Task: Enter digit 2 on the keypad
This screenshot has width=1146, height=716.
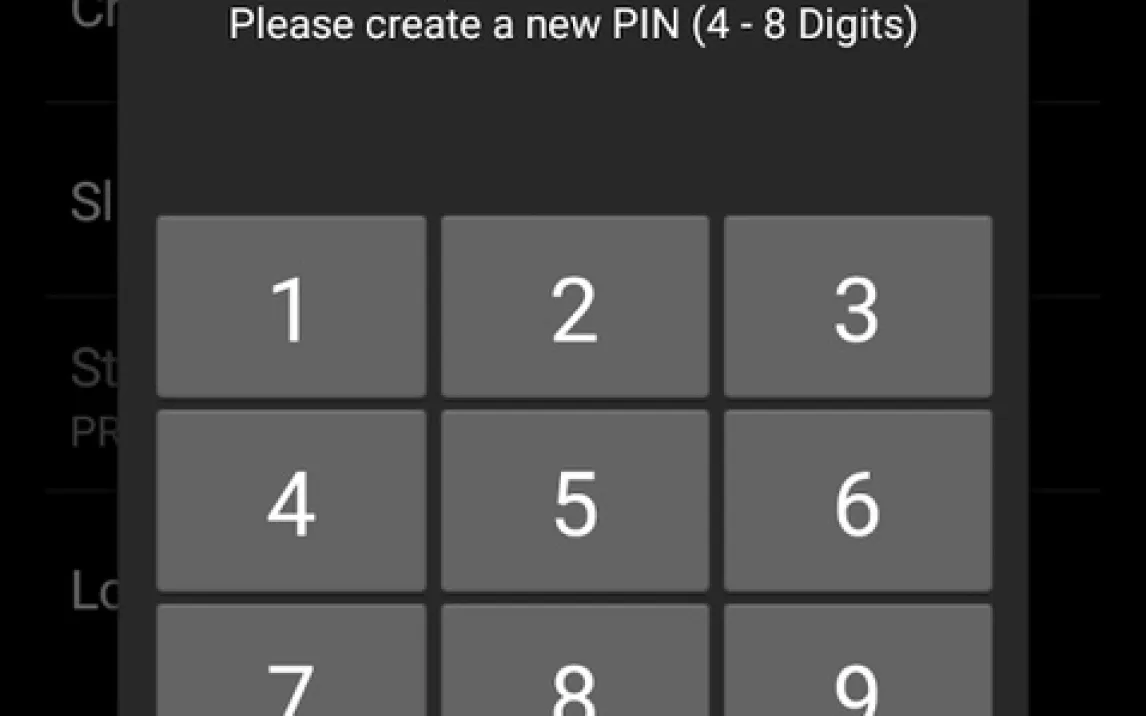Action: [x=575, y=307]
